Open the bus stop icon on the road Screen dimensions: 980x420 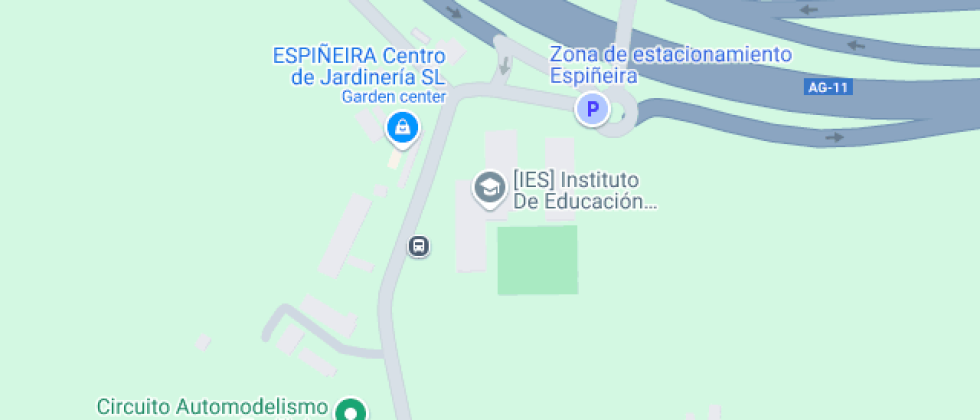[419, 245]
